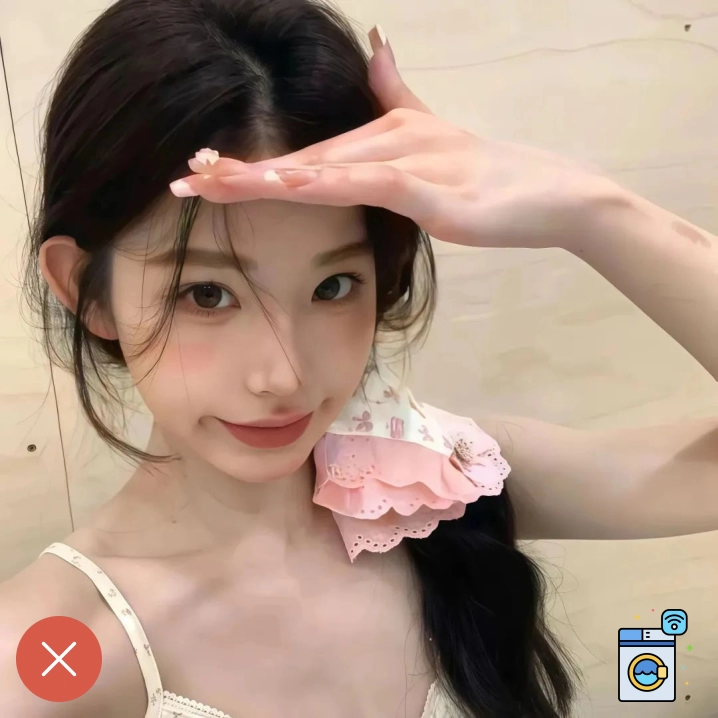Image resolution: width=718 pixels, height=718 pixels.
Task: Open the washing machine icon shortcut
Action: pos(650,660)
